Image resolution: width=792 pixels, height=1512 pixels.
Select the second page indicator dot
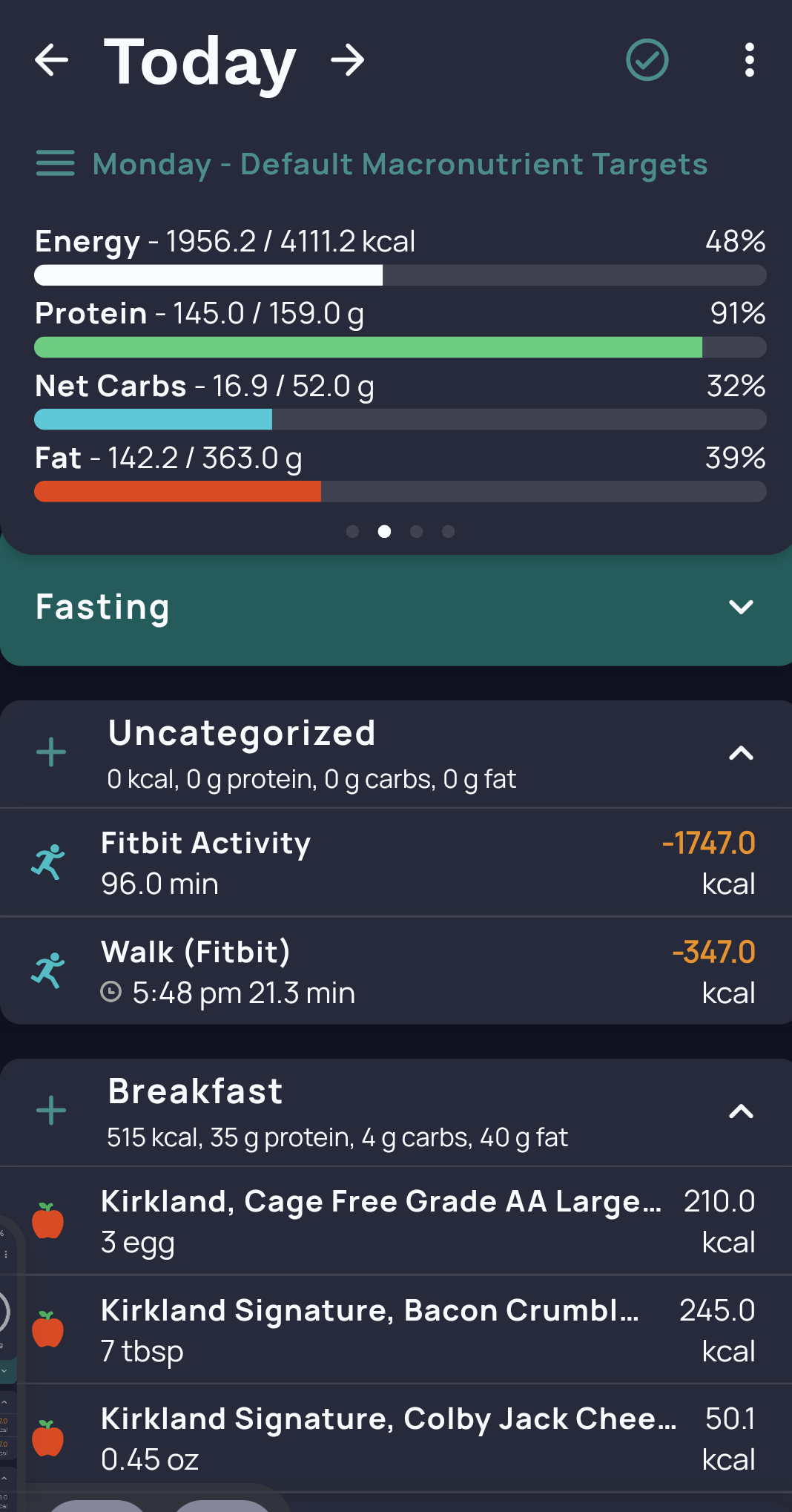pyautogui.click(x=385, y=531)
